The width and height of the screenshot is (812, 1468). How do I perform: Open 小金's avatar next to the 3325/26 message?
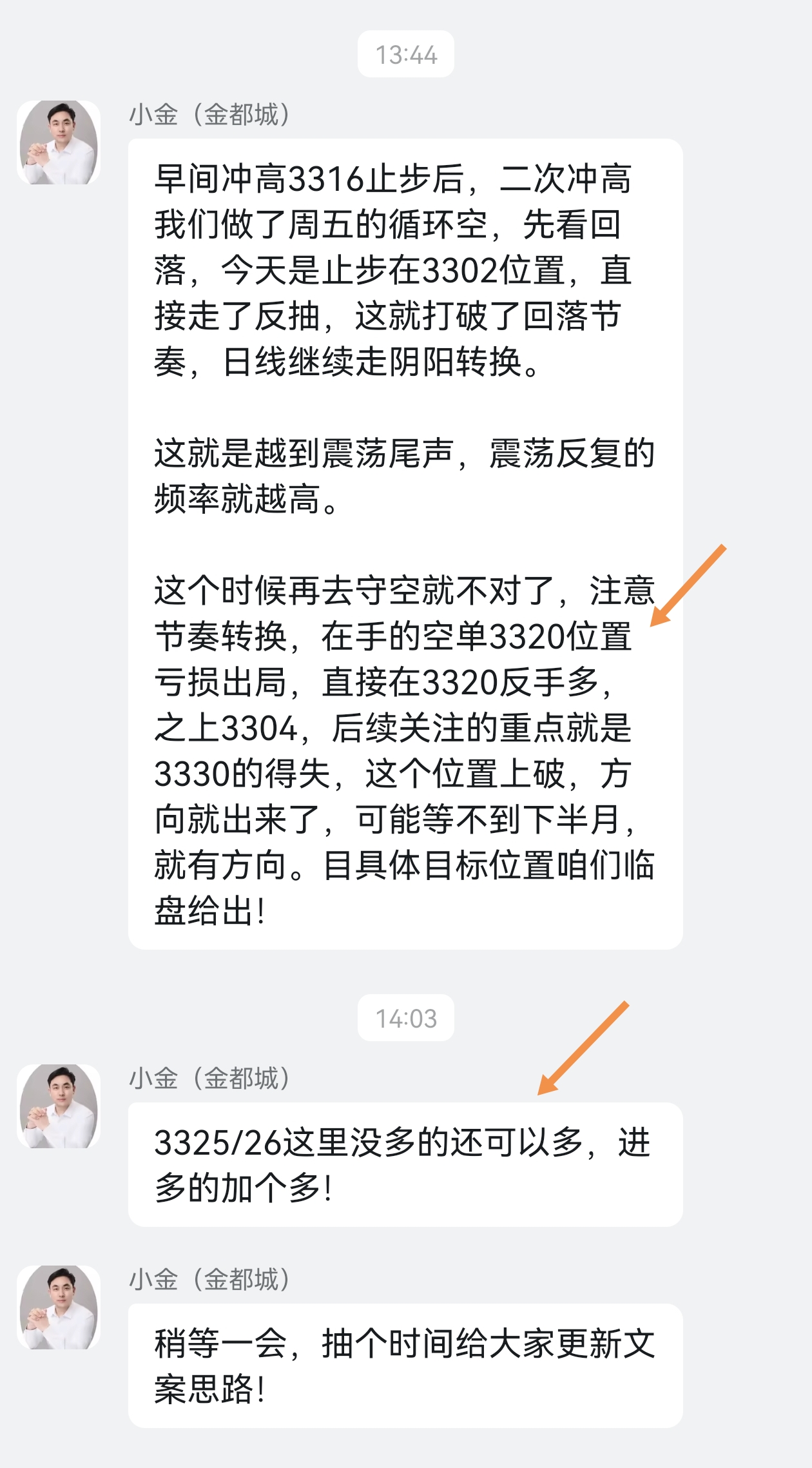[x=59, y=1106]
